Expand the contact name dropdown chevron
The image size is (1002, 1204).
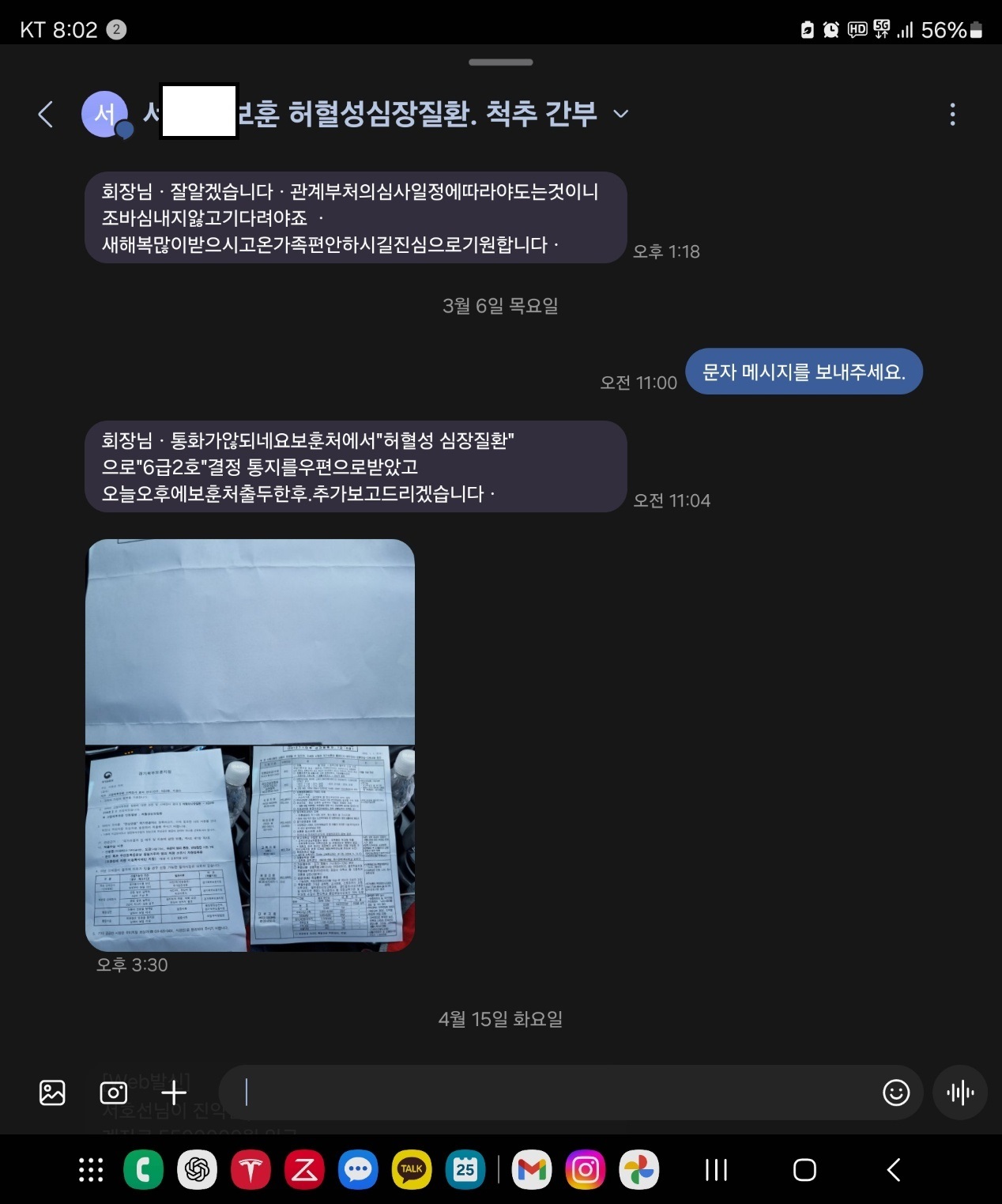tap(621, 115)
